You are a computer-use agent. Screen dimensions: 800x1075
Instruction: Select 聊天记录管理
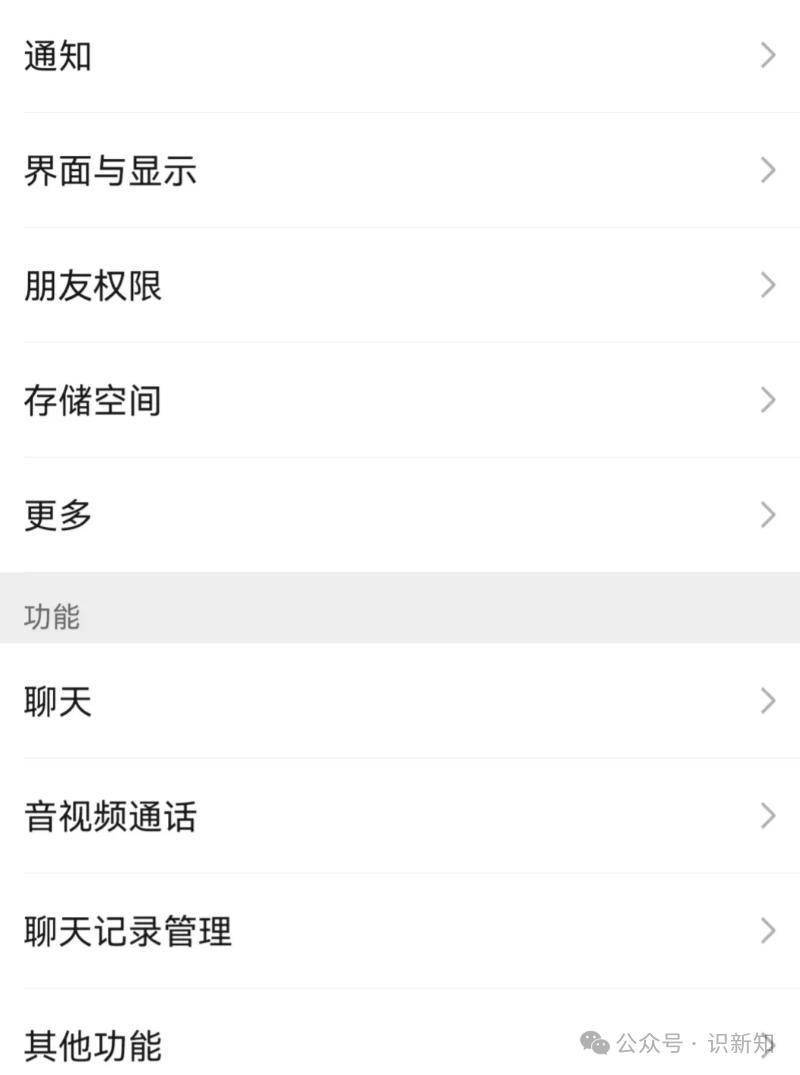(400, 931)
